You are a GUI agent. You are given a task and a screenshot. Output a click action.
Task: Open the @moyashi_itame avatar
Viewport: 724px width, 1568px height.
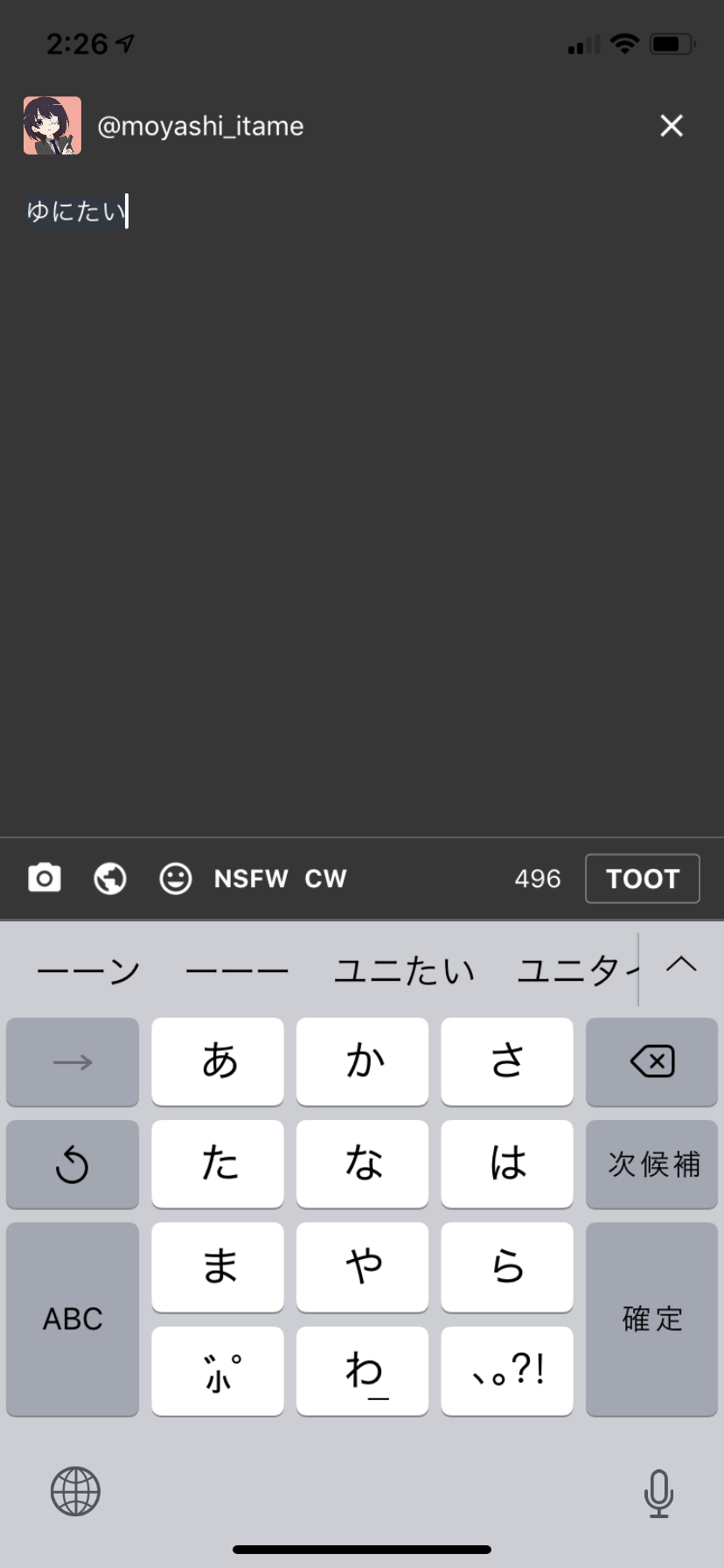point(52,126)
